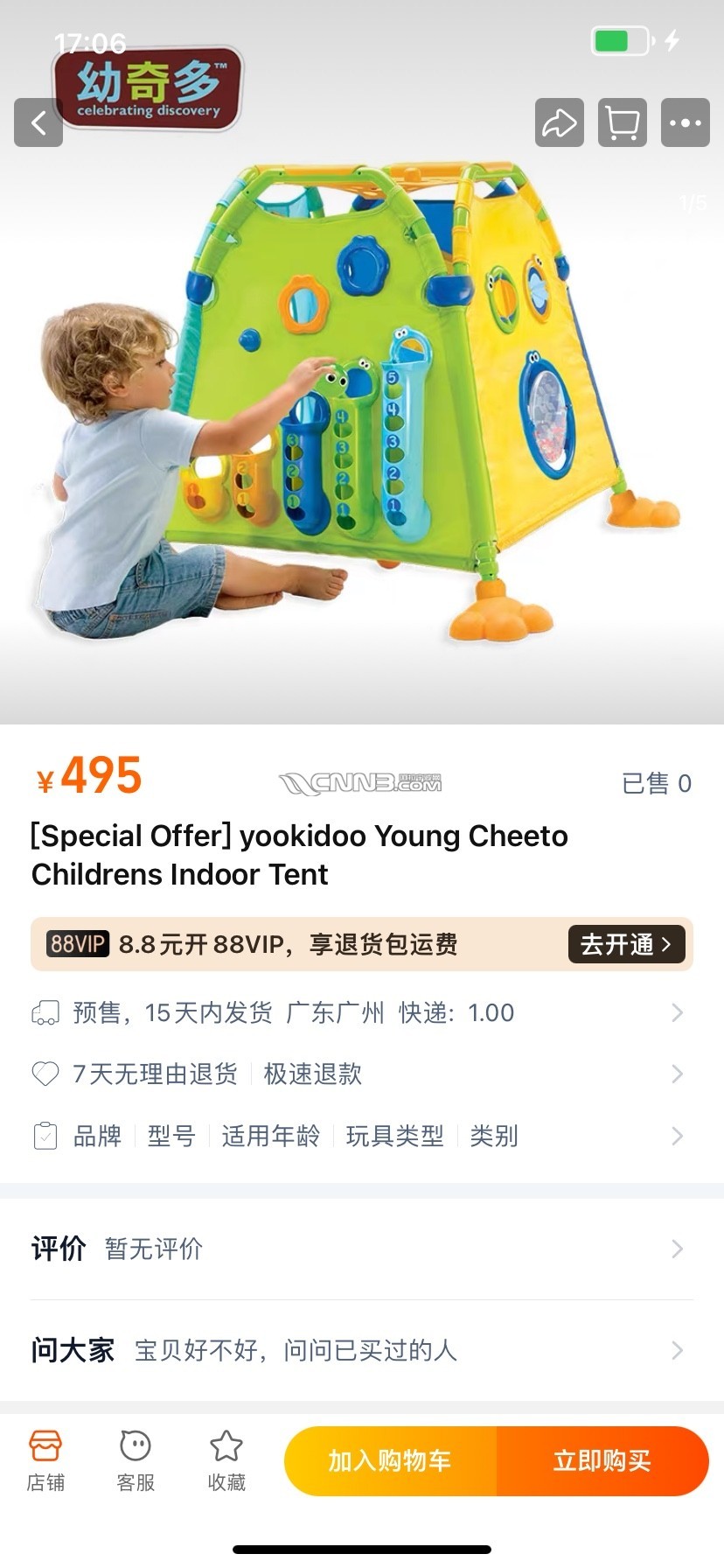724x1568 pixels.
Task: View 7天无理由退货 return policy
Action: point(360,1074)
